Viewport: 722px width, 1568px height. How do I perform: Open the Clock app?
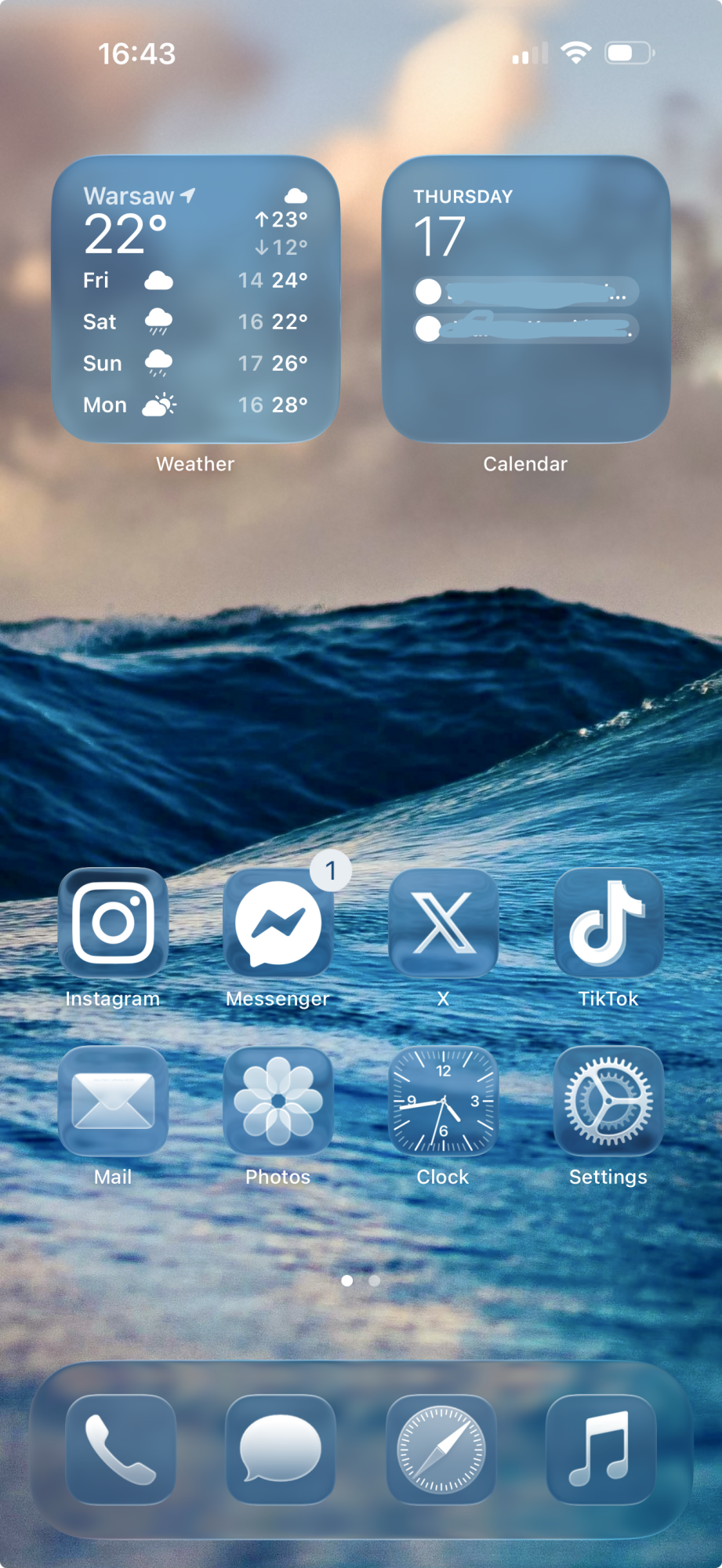pos(443,1100)
